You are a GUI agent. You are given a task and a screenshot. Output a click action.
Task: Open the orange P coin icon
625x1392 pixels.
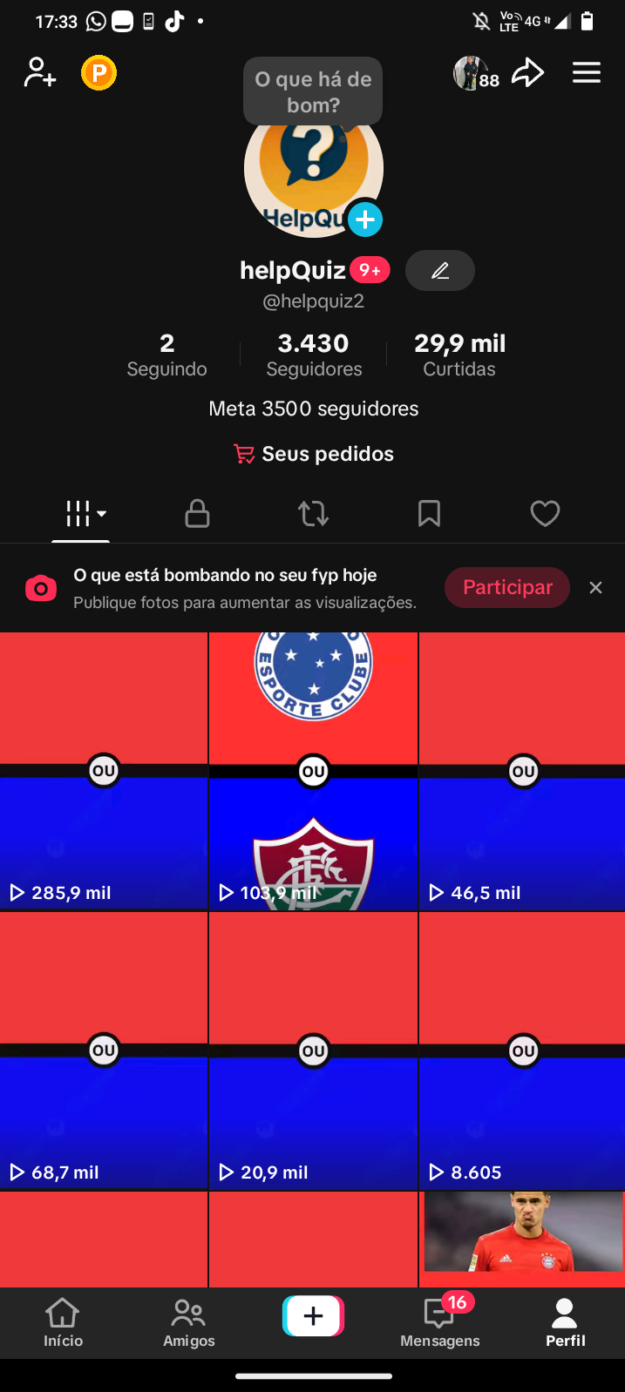99,73
